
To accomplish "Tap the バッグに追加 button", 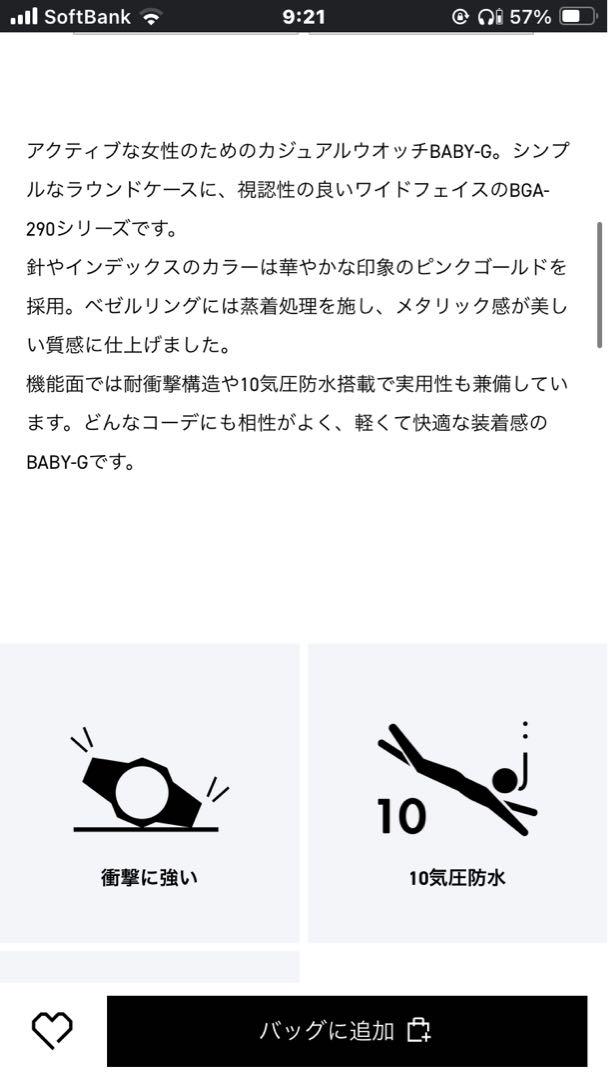I will [345, 1031].
